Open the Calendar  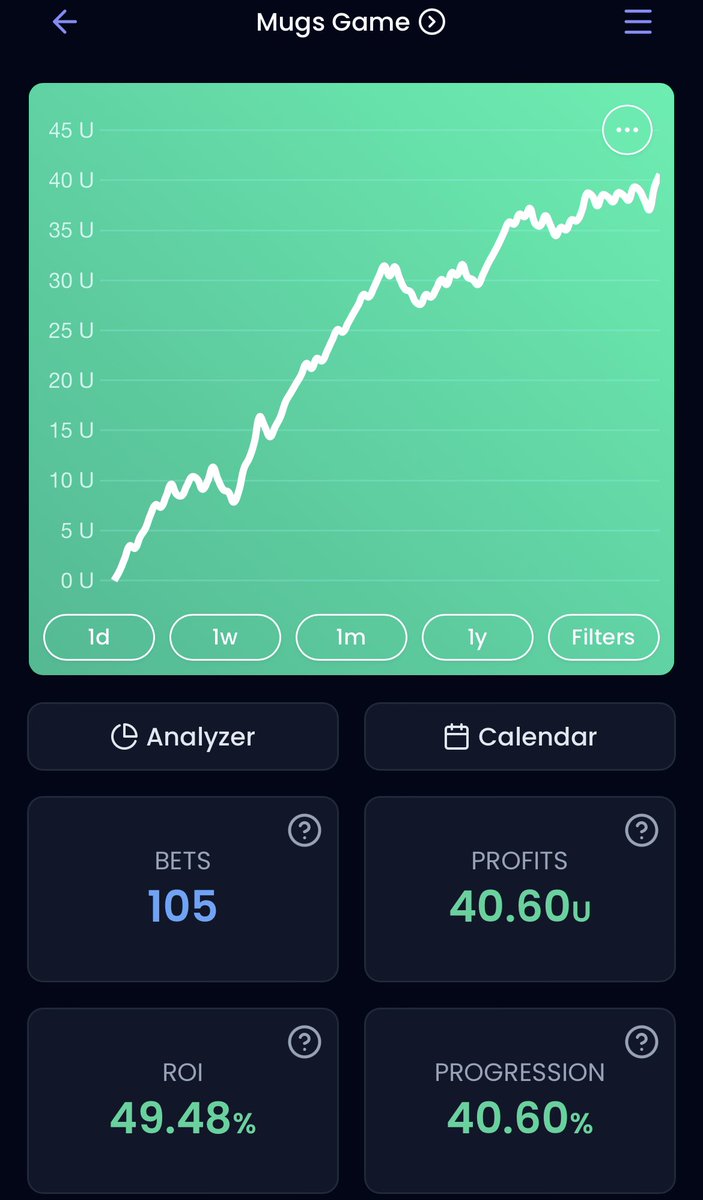pos(520,737)
